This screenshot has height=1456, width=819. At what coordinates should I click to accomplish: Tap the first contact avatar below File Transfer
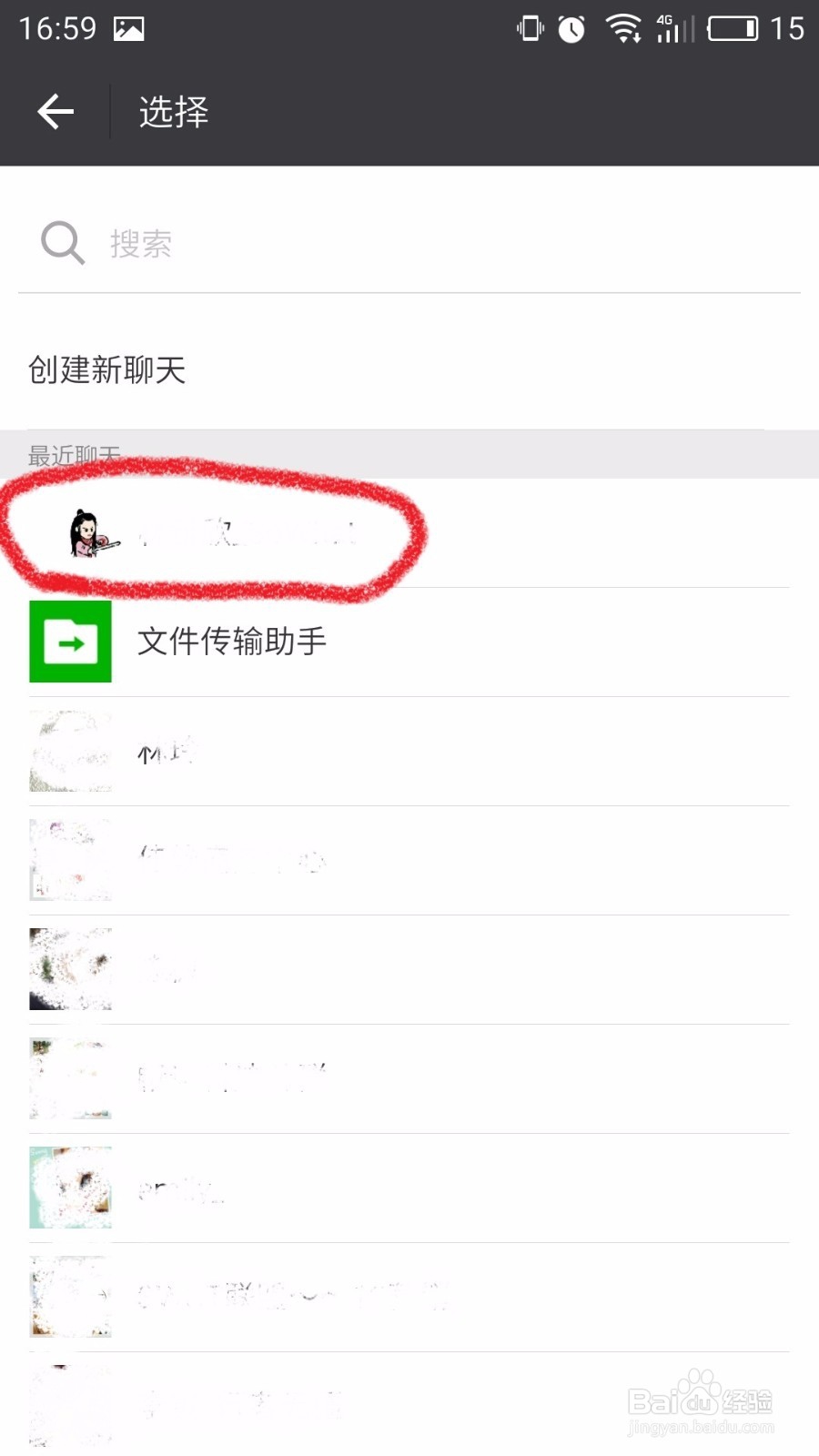click(70, 751)
